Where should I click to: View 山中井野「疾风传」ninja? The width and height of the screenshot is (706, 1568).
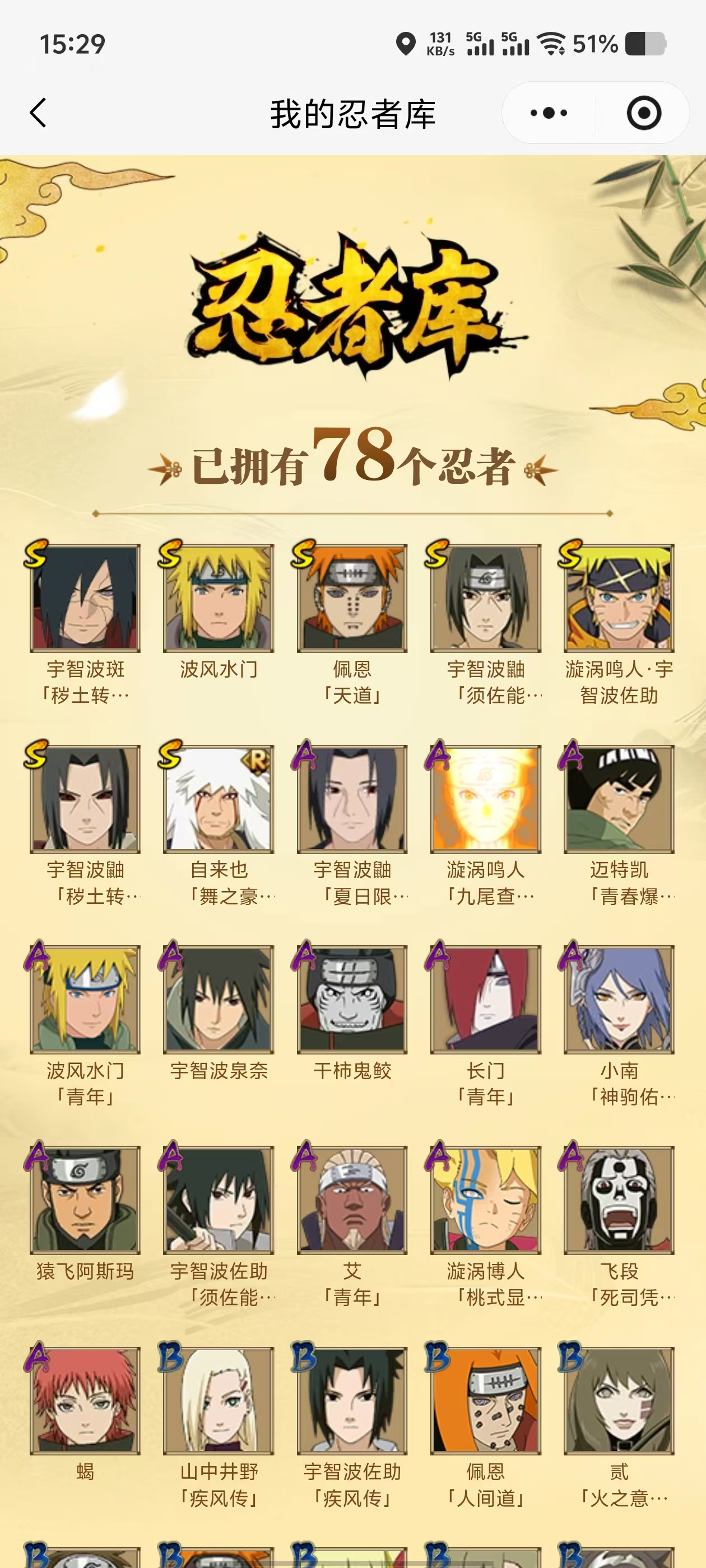click(x=218, y=1401)
